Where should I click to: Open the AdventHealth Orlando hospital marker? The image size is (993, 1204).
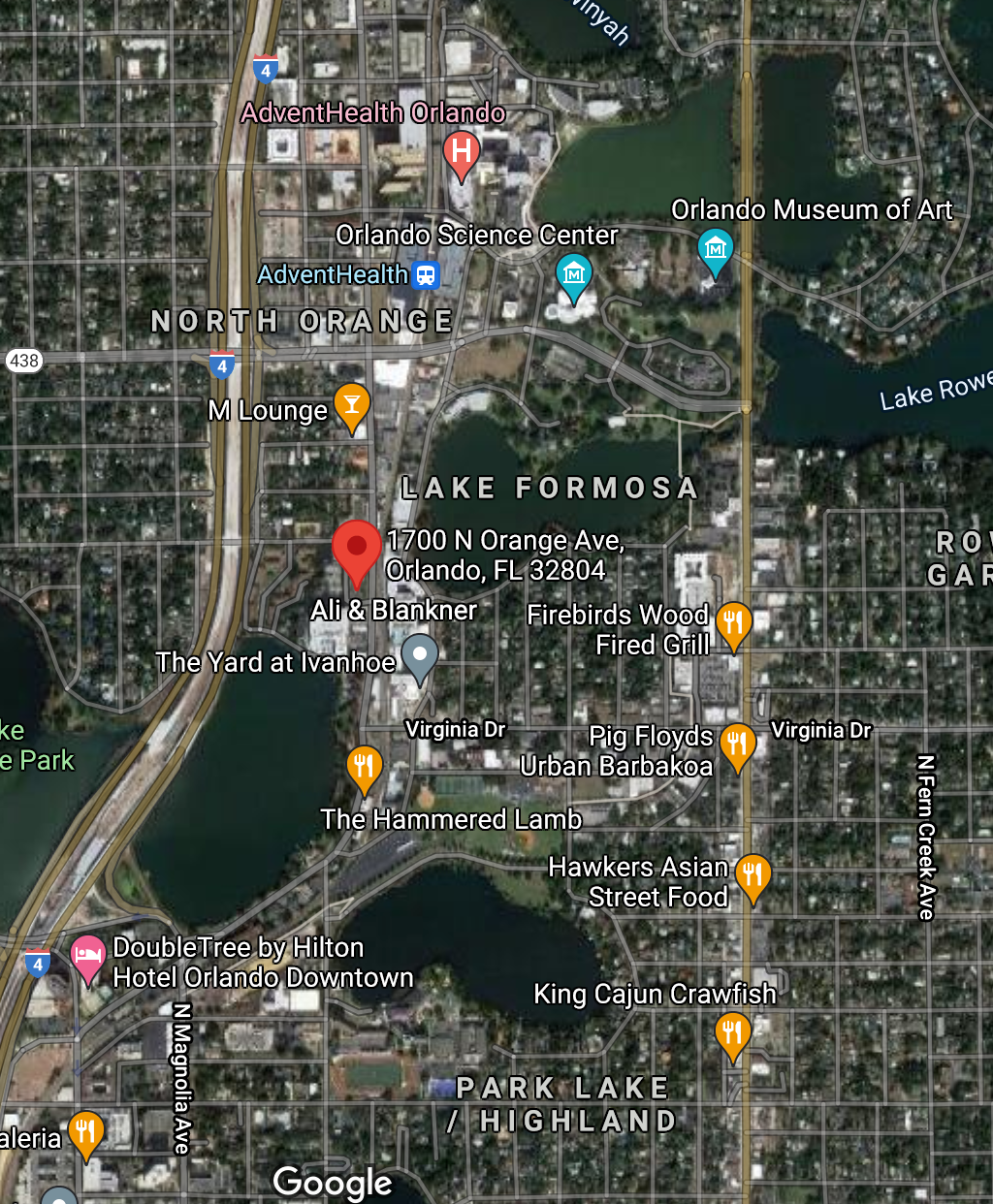462,153
